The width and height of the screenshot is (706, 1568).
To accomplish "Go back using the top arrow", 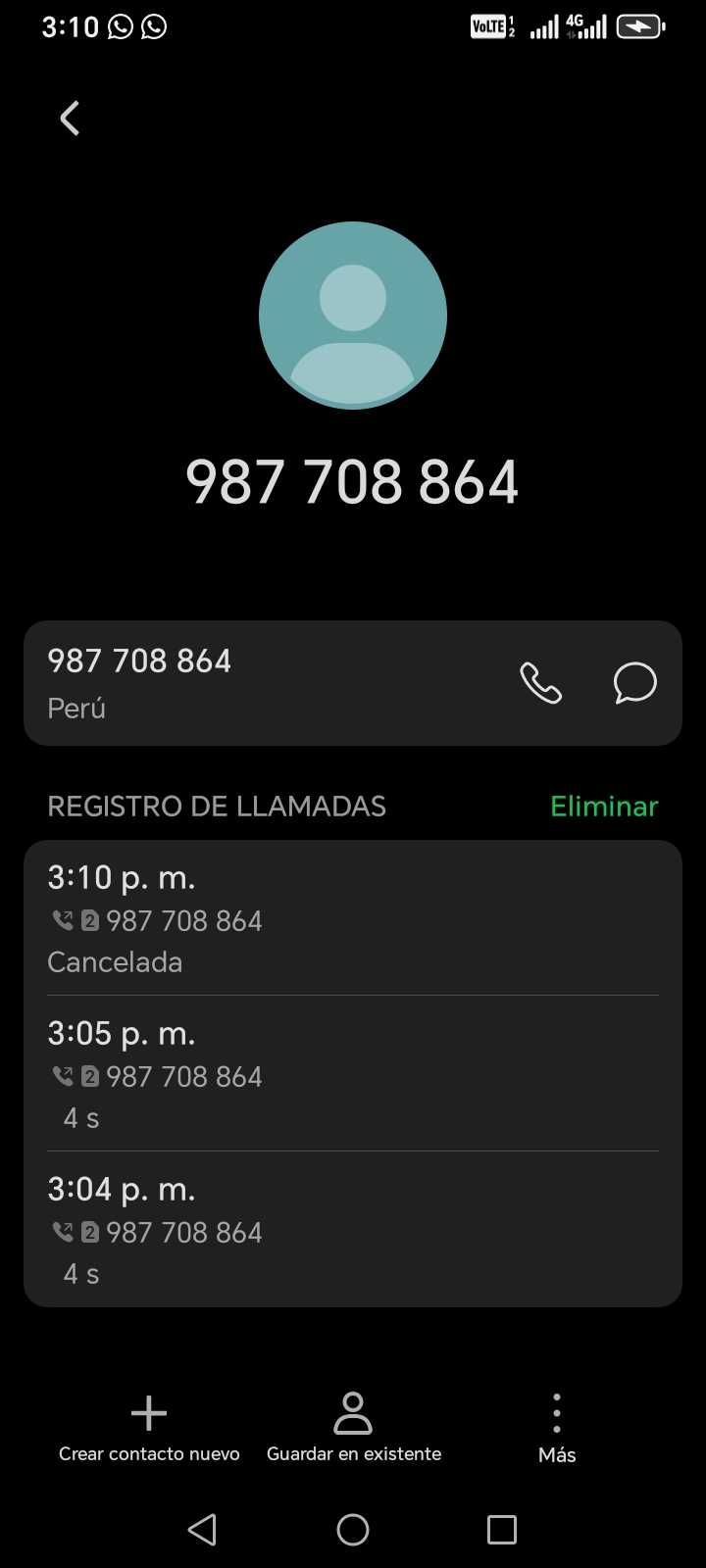I will (70, 119).
